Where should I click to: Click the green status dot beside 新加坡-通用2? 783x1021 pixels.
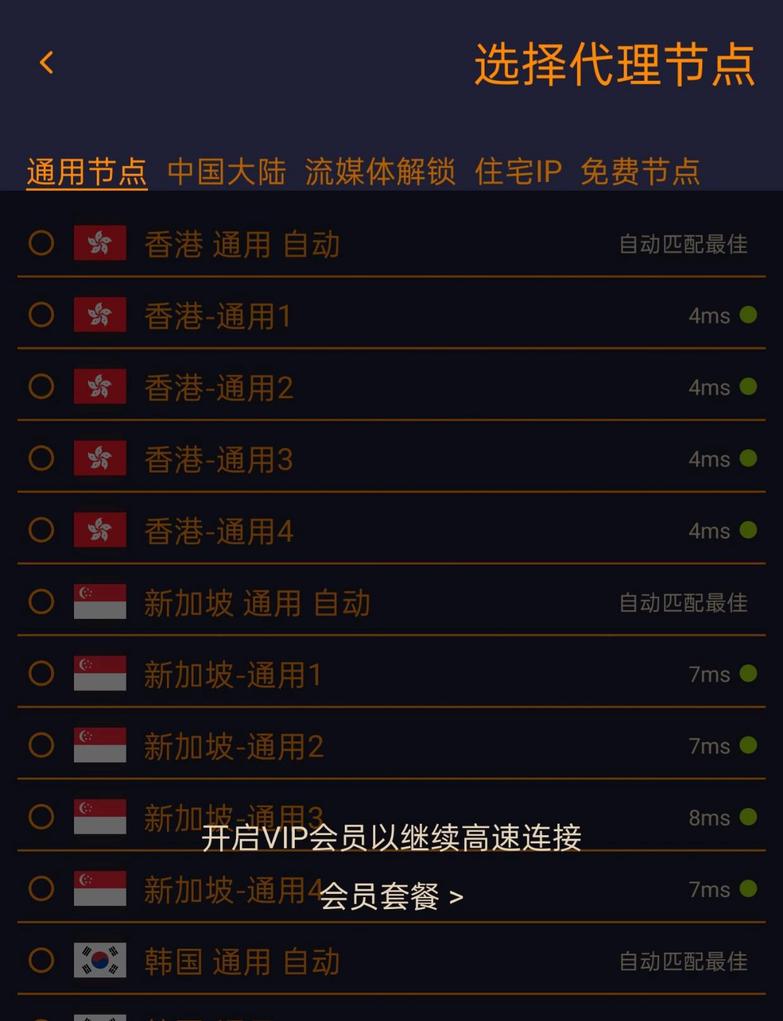point(748,745)
